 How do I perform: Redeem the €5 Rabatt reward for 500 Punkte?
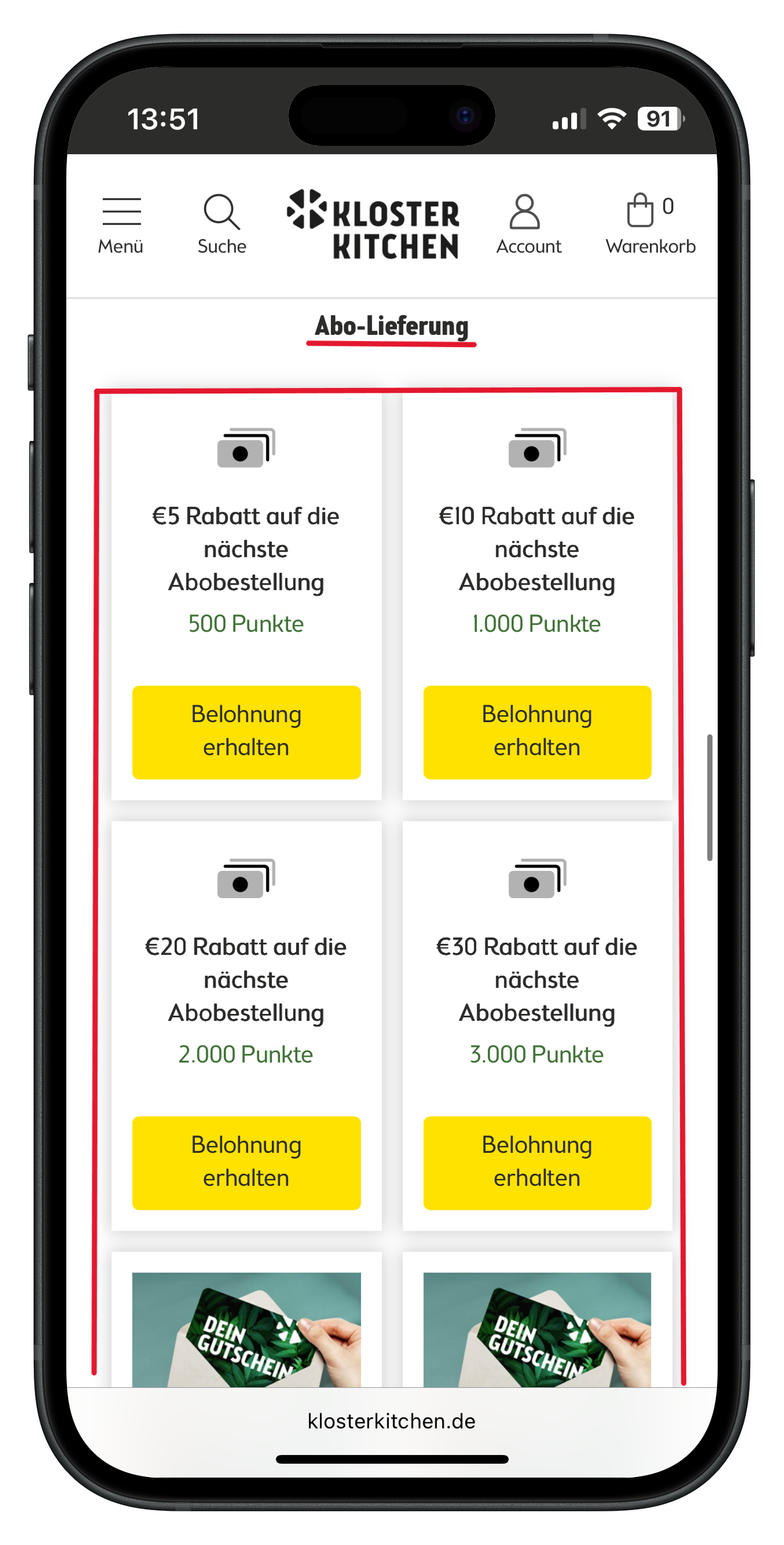point(246,732)
